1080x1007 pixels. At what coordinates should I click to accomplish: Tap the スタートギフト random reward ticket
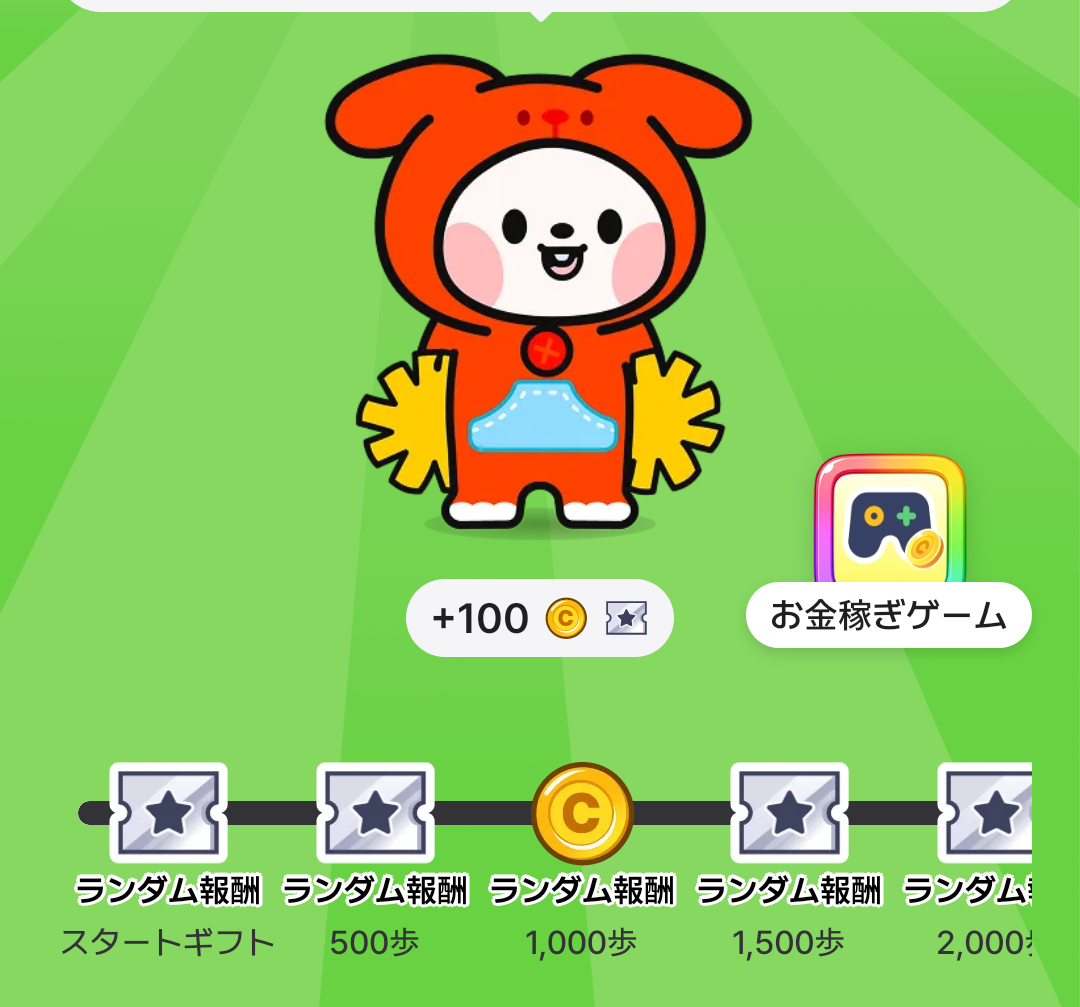coord(168,812)
